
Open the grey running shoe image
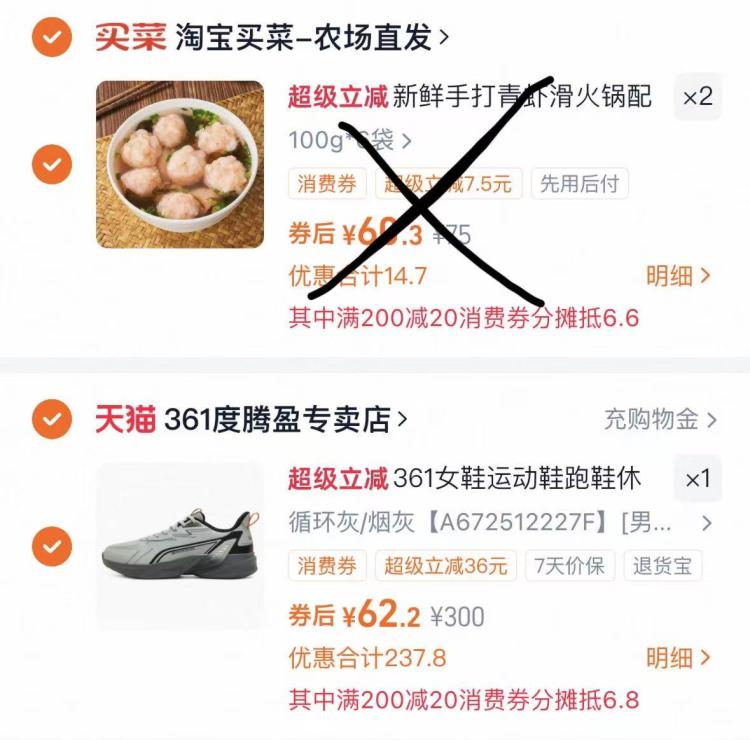(x=180, y=546)
